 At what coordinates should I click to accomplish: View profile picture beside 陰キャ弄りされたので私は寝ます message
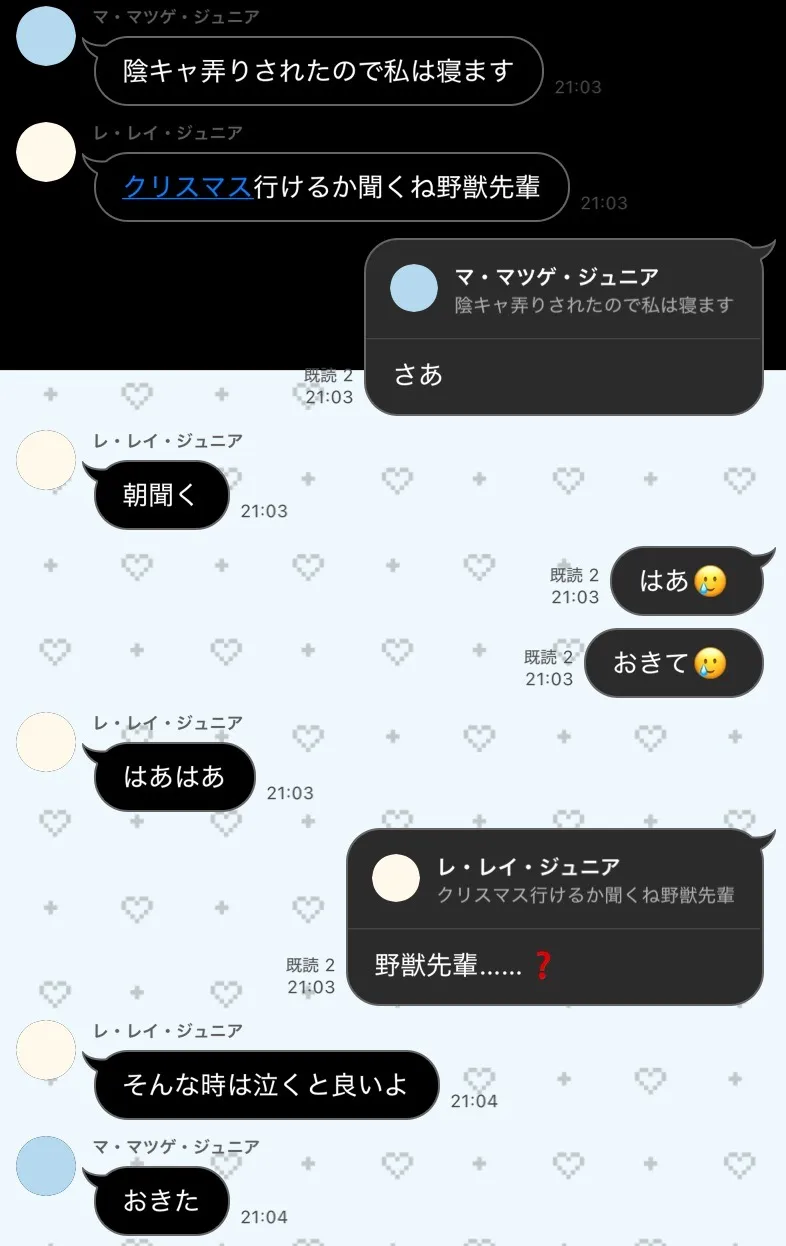click(x=47, y=36)
